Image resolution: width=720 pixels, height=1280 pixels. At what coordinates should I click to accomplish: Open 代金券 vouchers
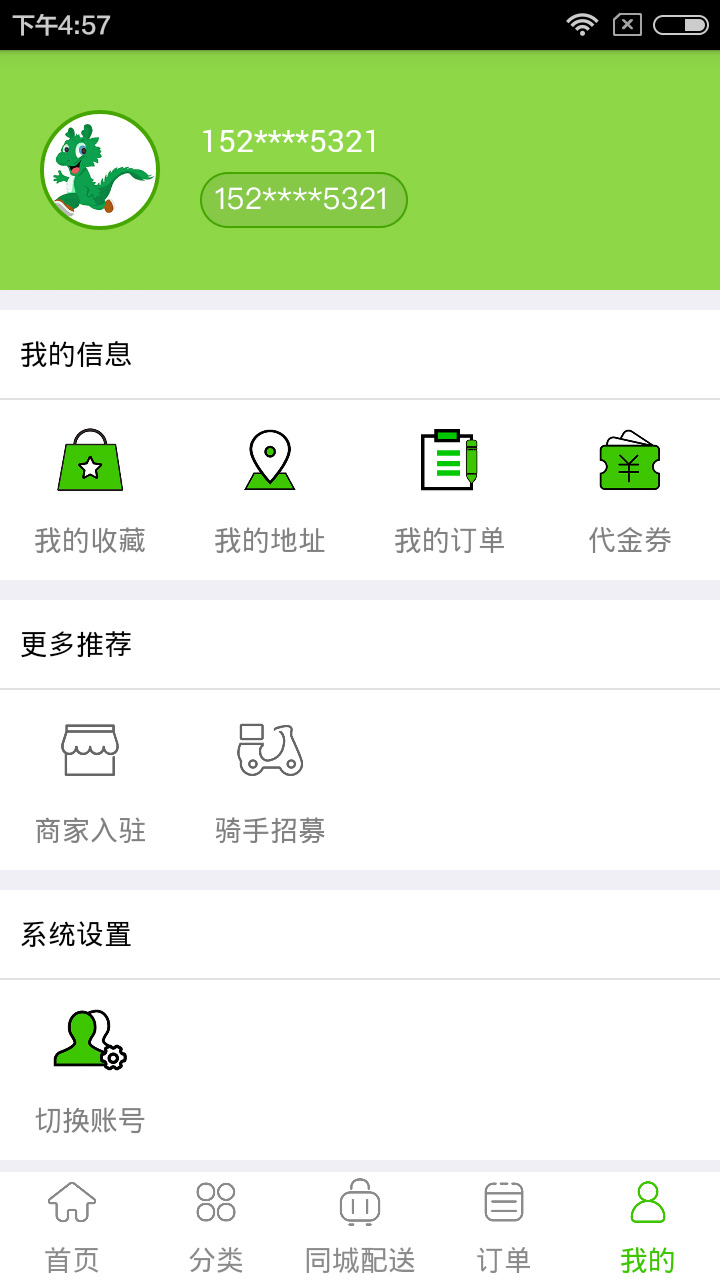[630, 490]
